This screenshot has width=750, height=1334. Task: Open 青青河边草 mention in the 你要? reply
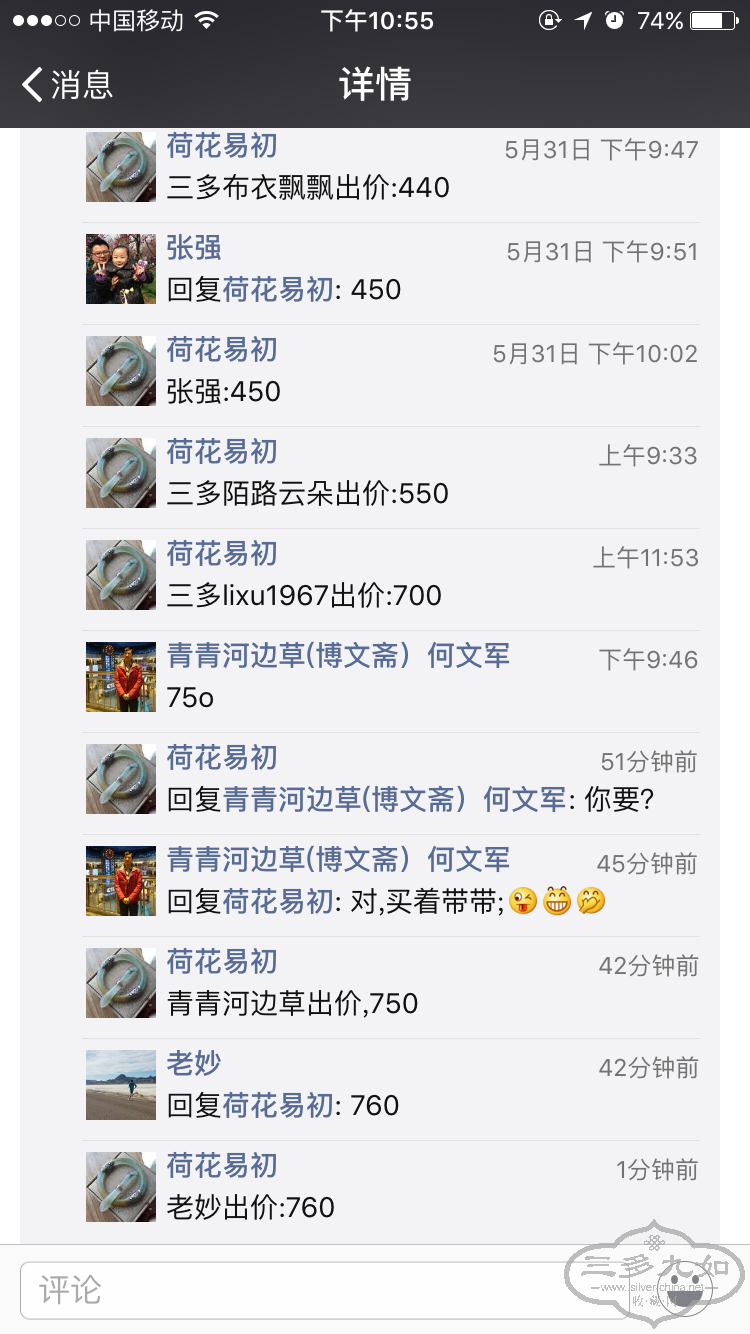pos(394,800)
